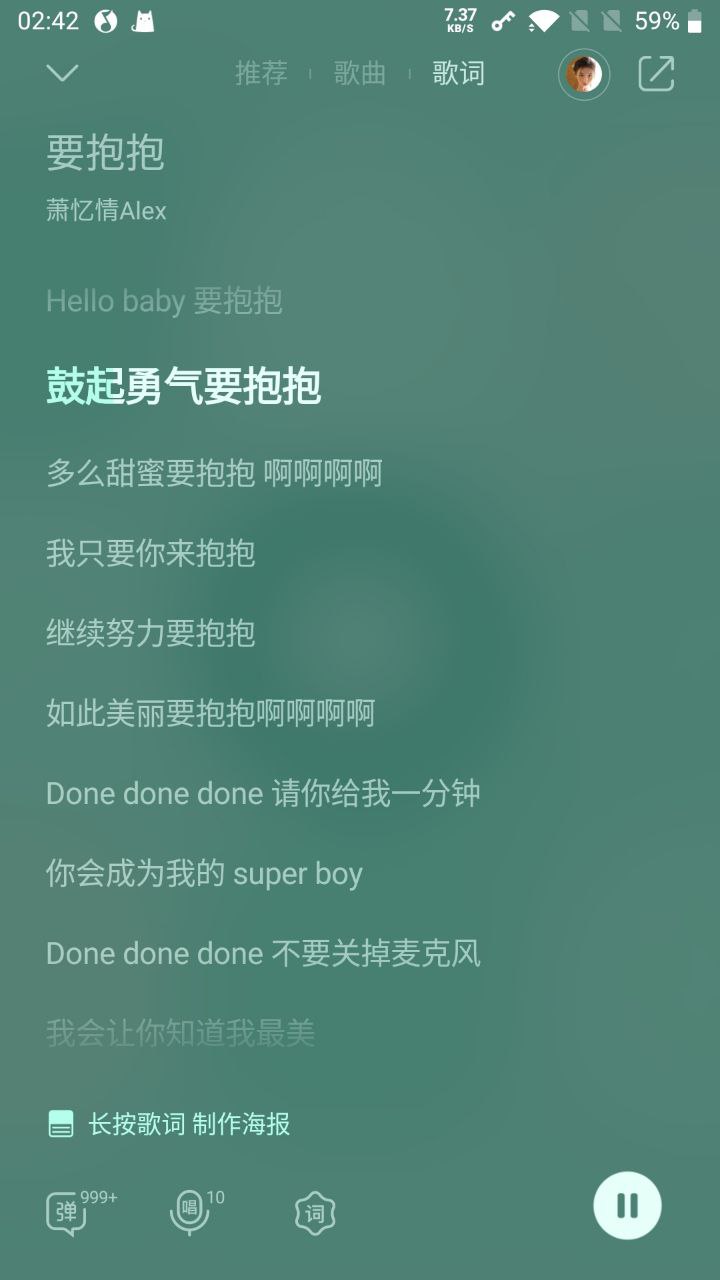Share this song
The width and height of the screenshot is (720, 1280).
tap(657, 74)
